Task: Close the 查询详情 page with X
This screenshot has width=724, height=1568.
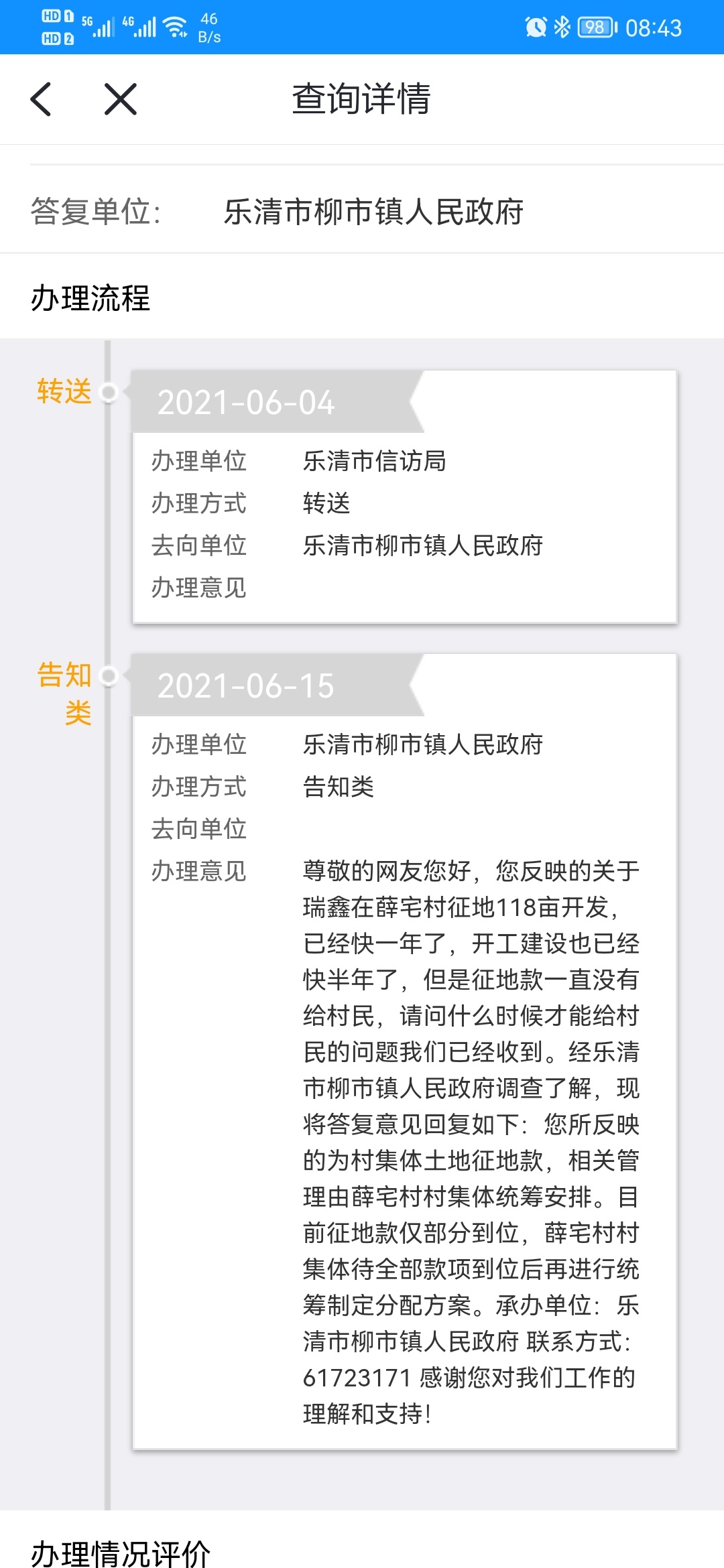Action: click(121, 99)
